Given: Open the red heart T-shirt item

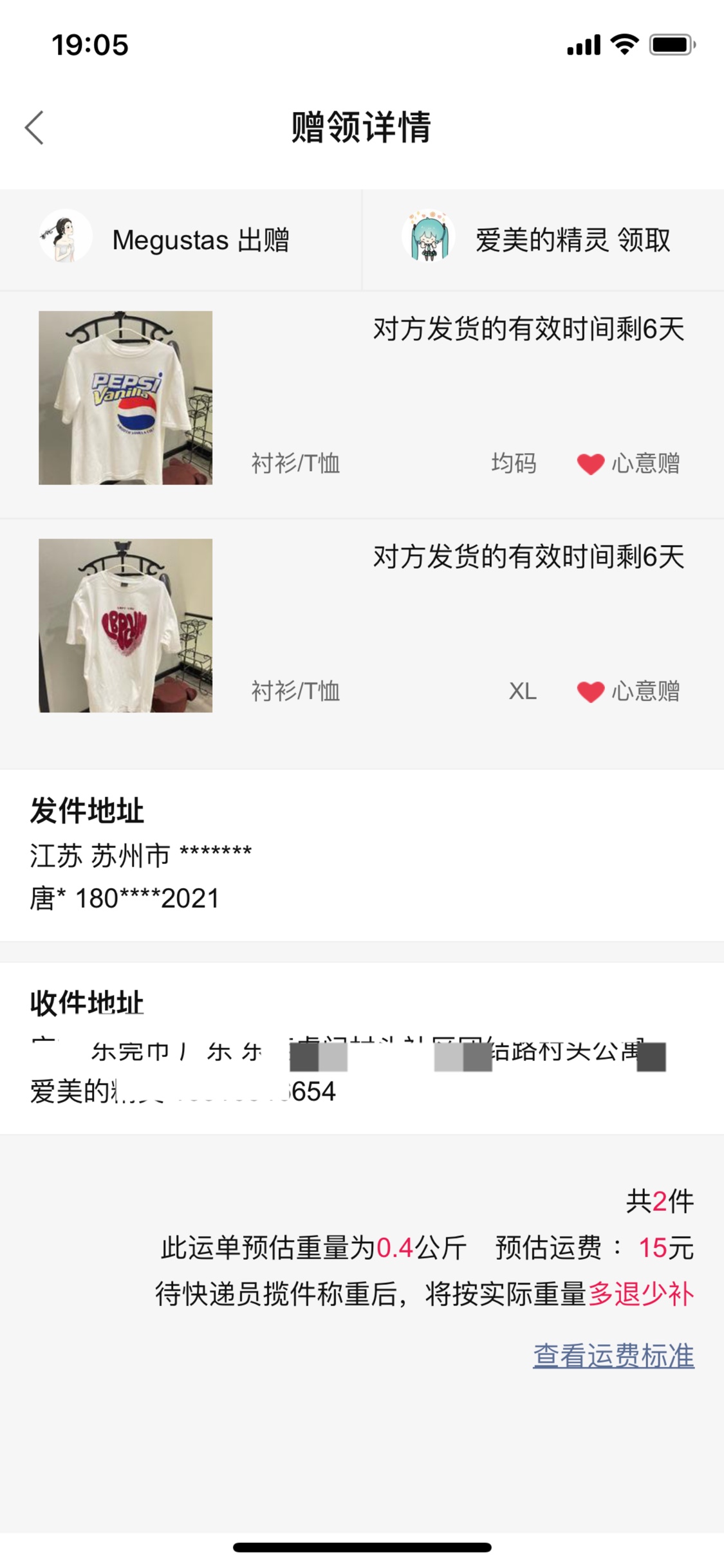Looking at the screenshot, I should coord(125,626).
